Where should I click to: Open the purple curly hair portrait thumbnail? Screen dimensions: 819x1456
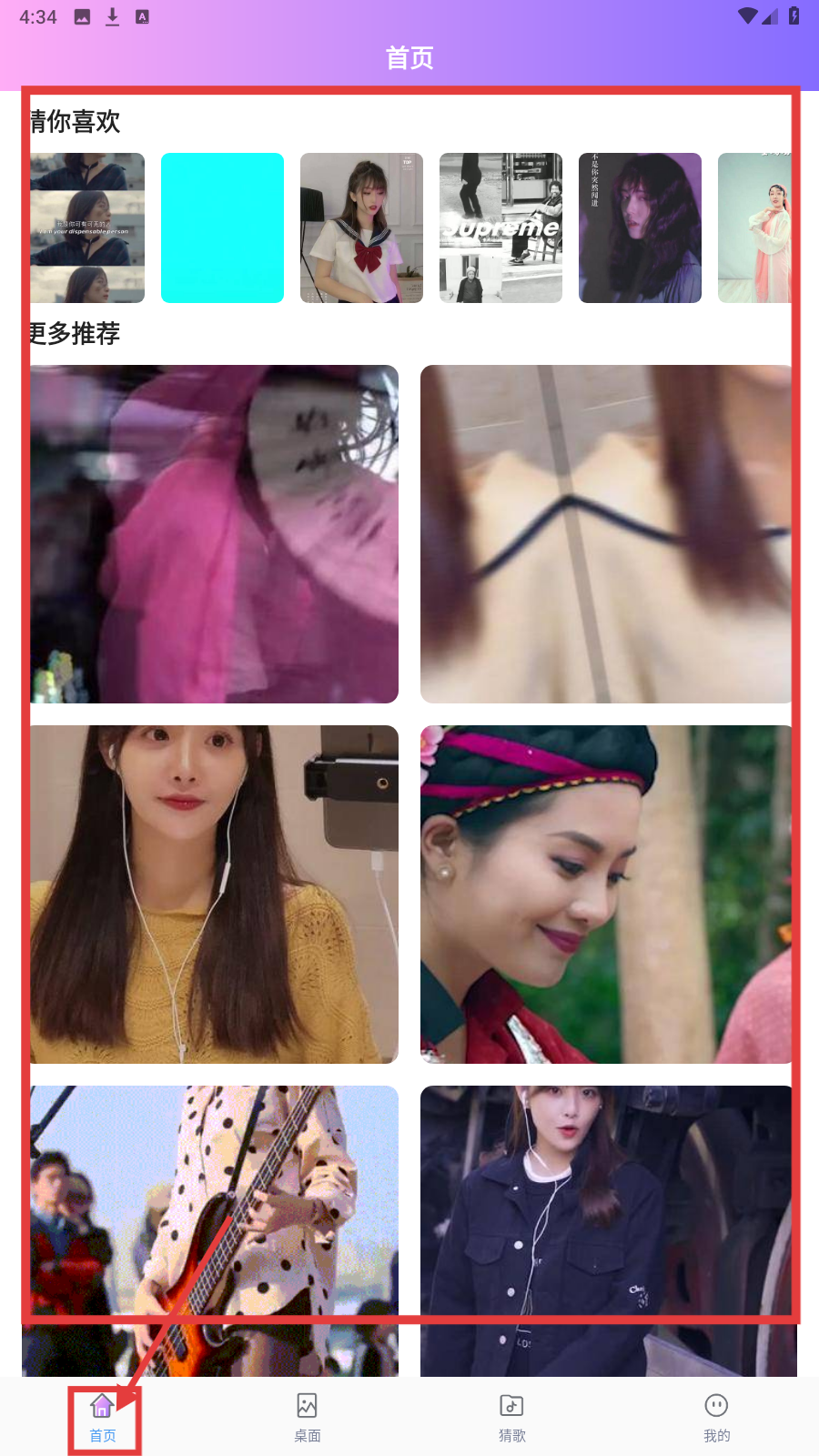coord(640,227)
